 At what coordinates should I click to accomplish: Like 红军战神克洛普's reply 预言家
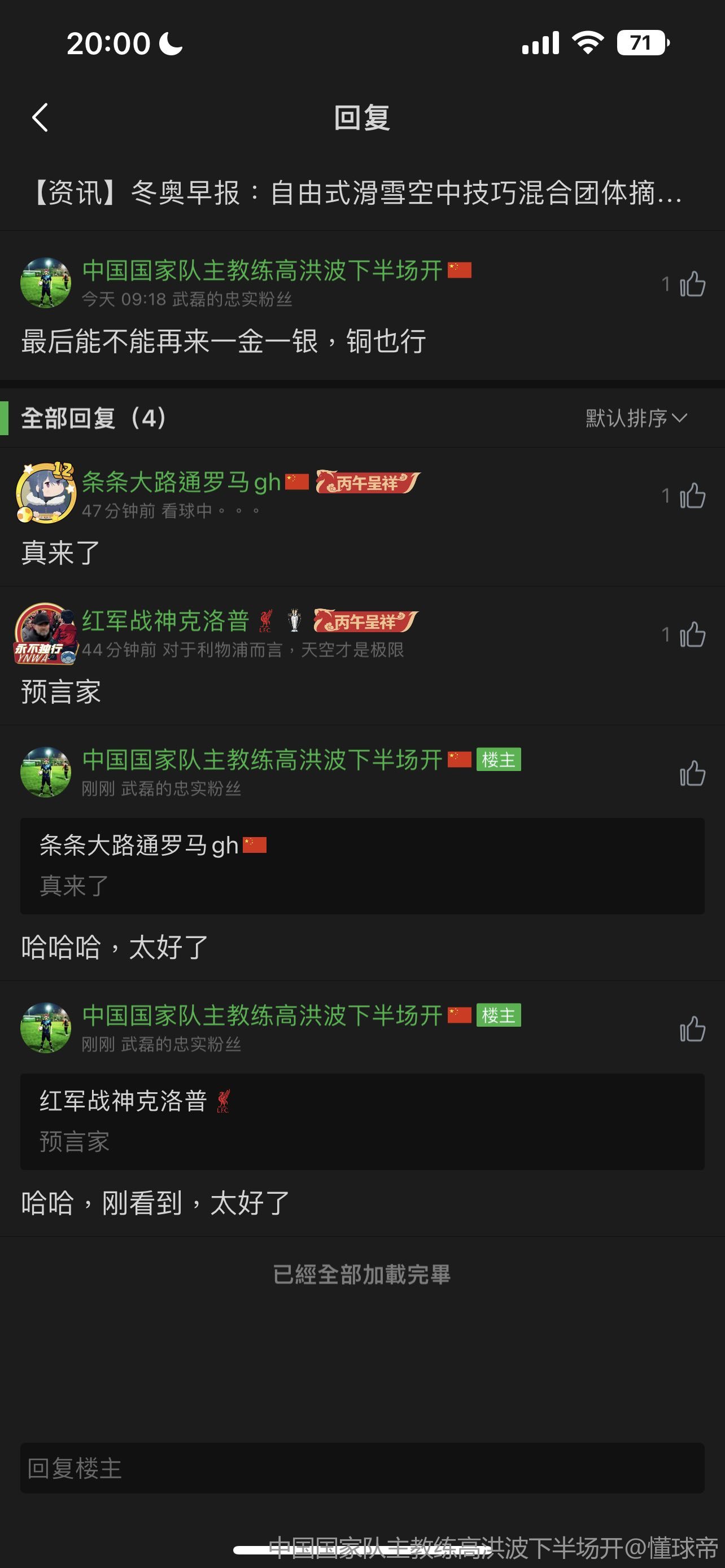point(692,635)
